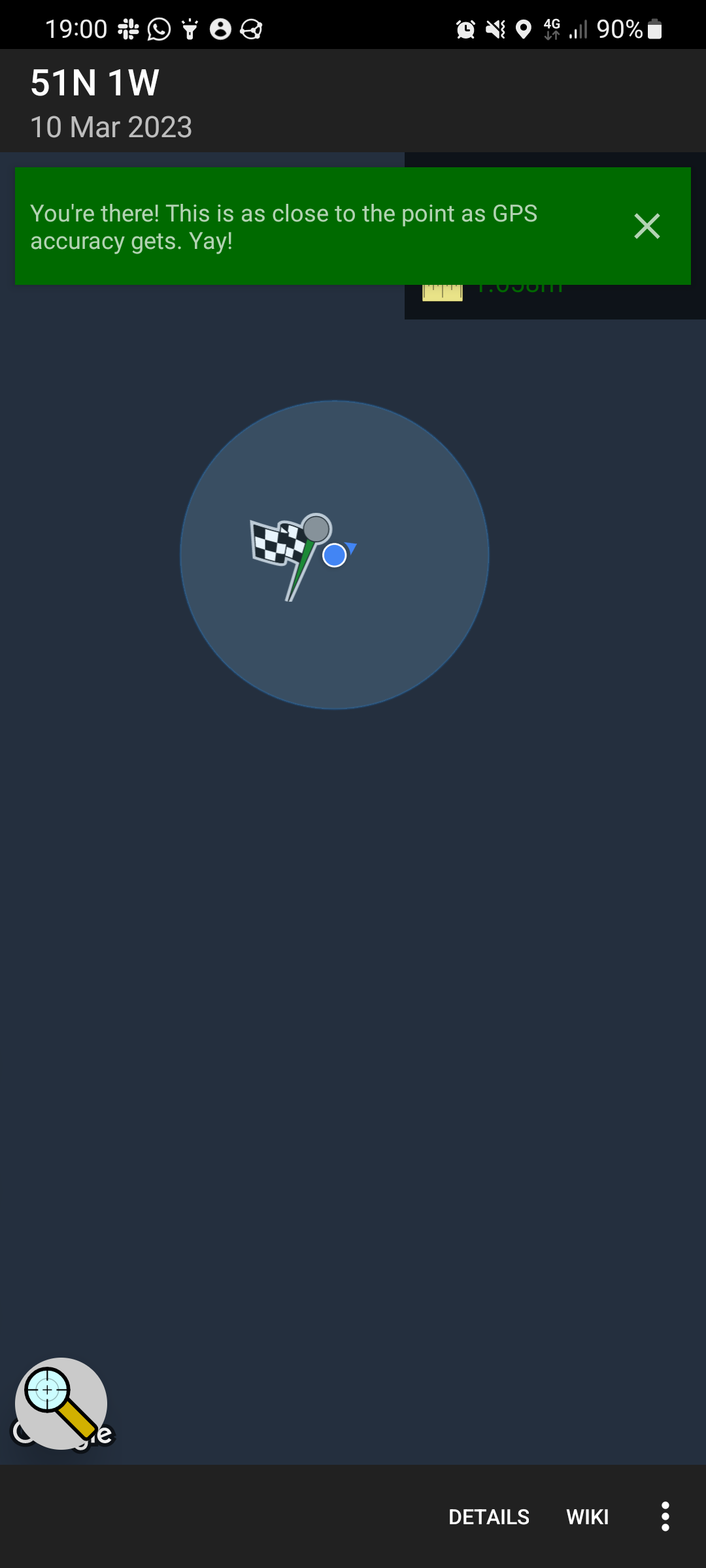Open the Details view

(x=488, y=1516)
